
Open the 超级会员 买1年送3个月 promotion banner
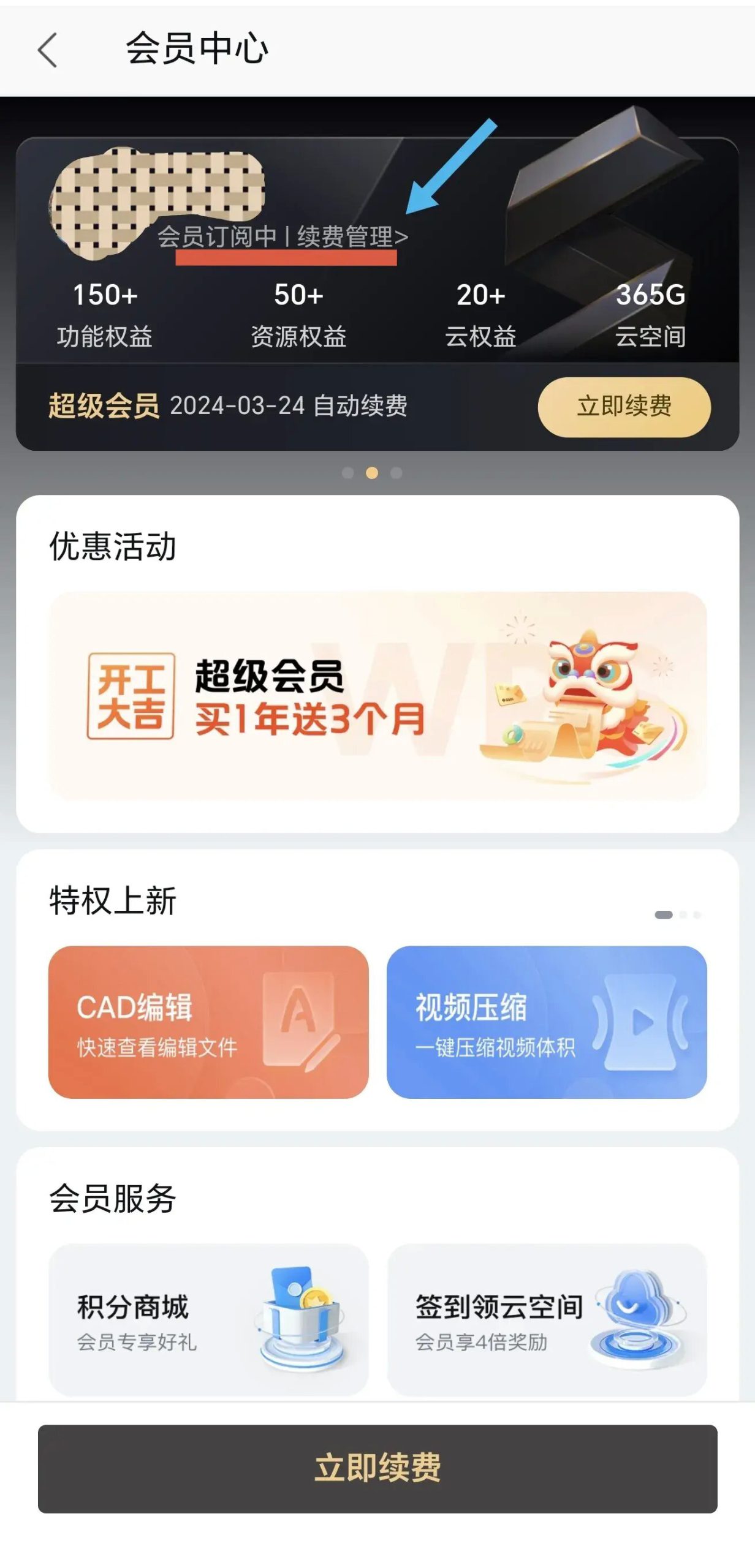[x=377, y=695]
